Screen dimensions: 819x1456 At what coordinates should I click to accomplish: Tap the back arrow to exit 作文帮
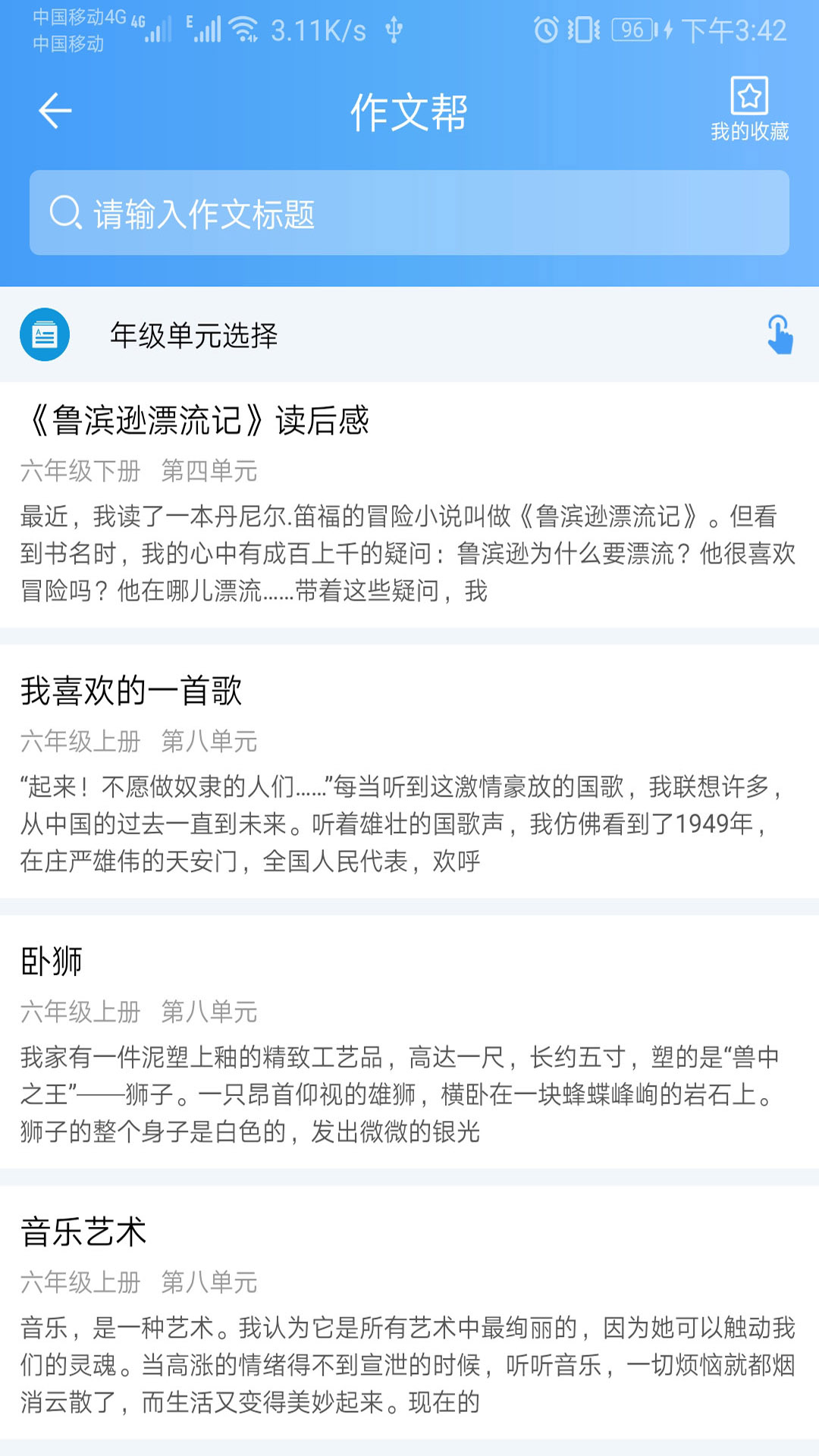pos(53,110)
